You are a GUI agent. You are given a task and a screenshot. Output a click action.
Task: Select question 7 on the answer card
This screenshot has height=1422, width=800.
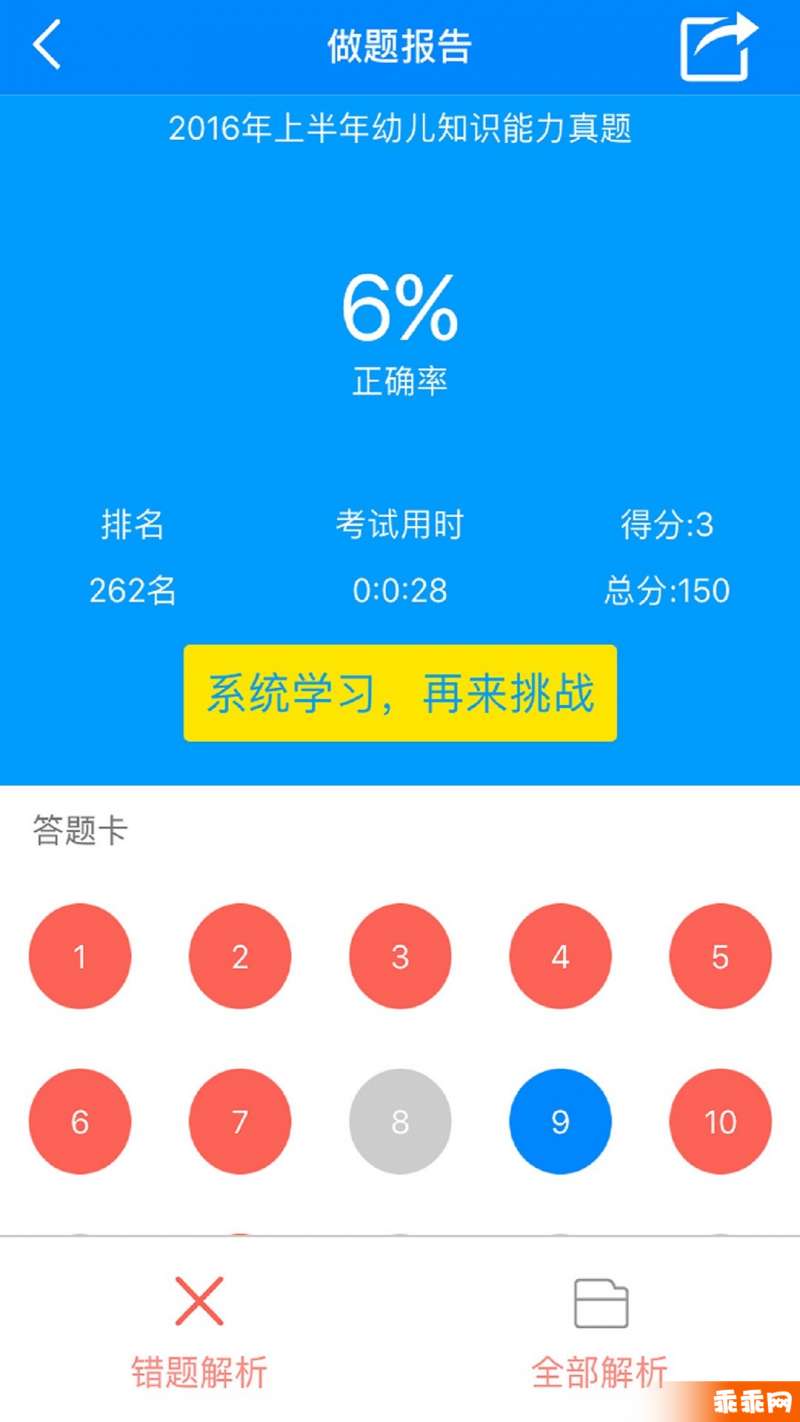click(x=240, y=1121)
